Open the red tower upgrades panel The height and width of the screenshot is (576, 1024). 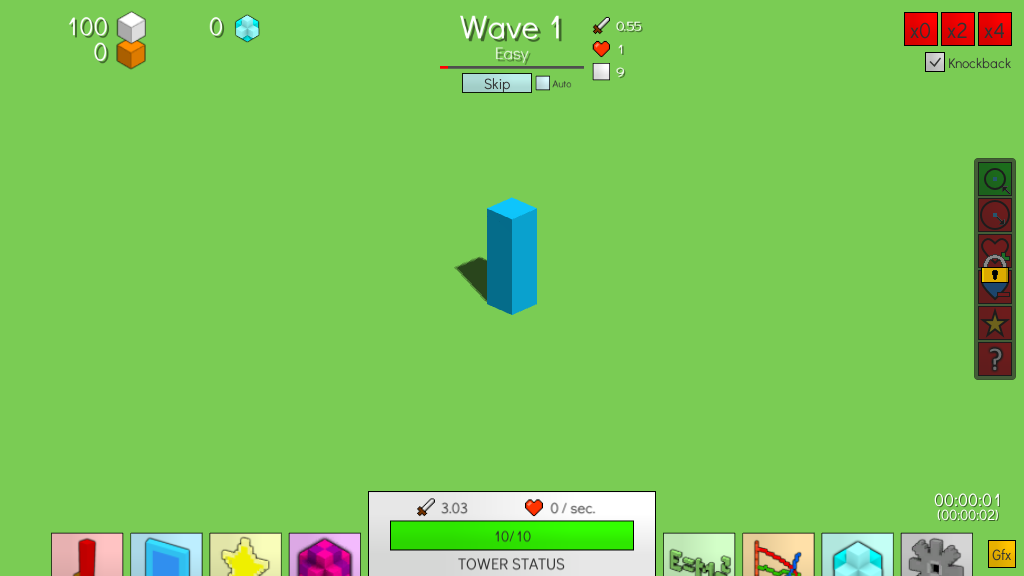point(87,556)
